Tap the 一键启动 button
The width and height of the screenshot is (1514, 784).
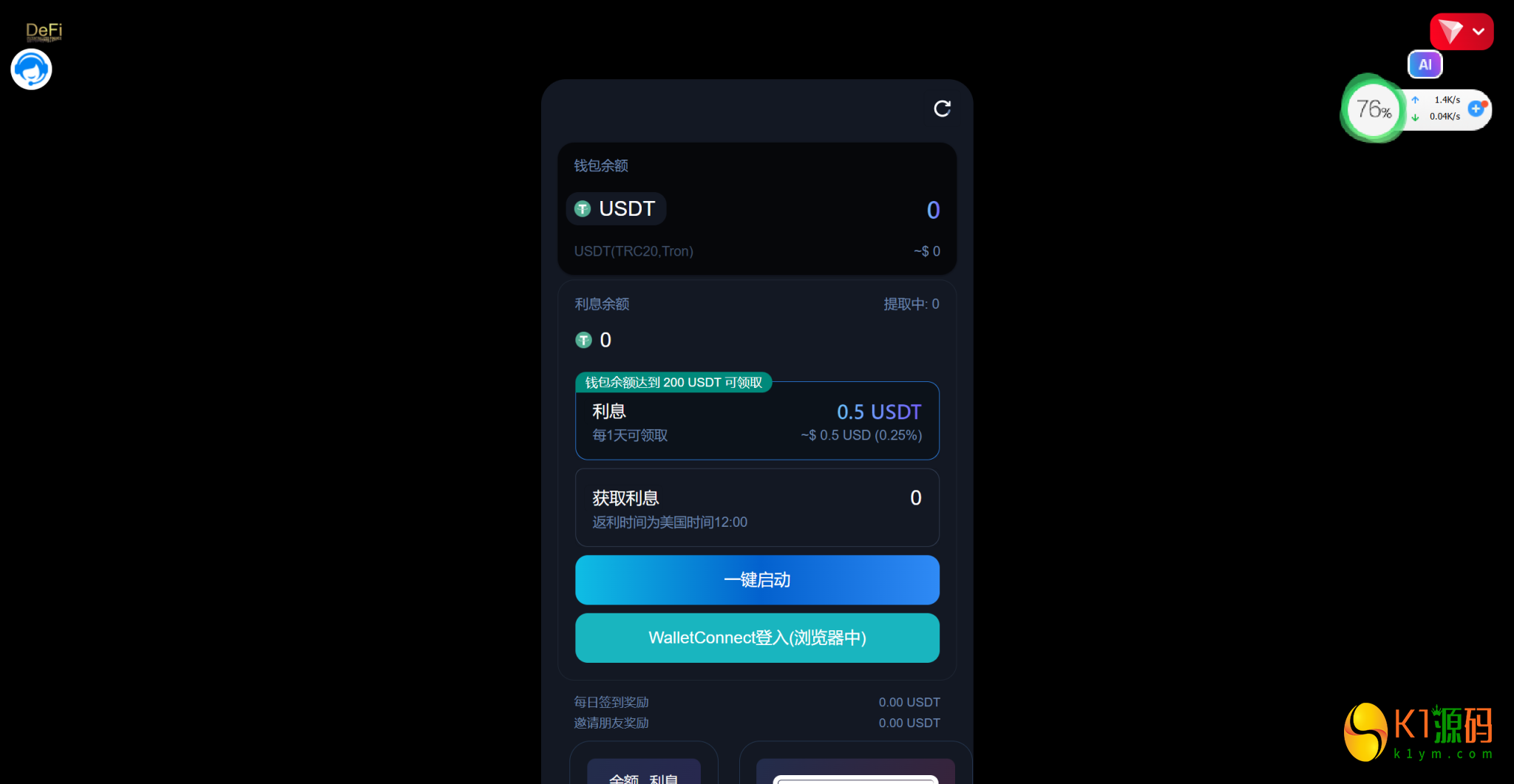[x=757, y=580]
